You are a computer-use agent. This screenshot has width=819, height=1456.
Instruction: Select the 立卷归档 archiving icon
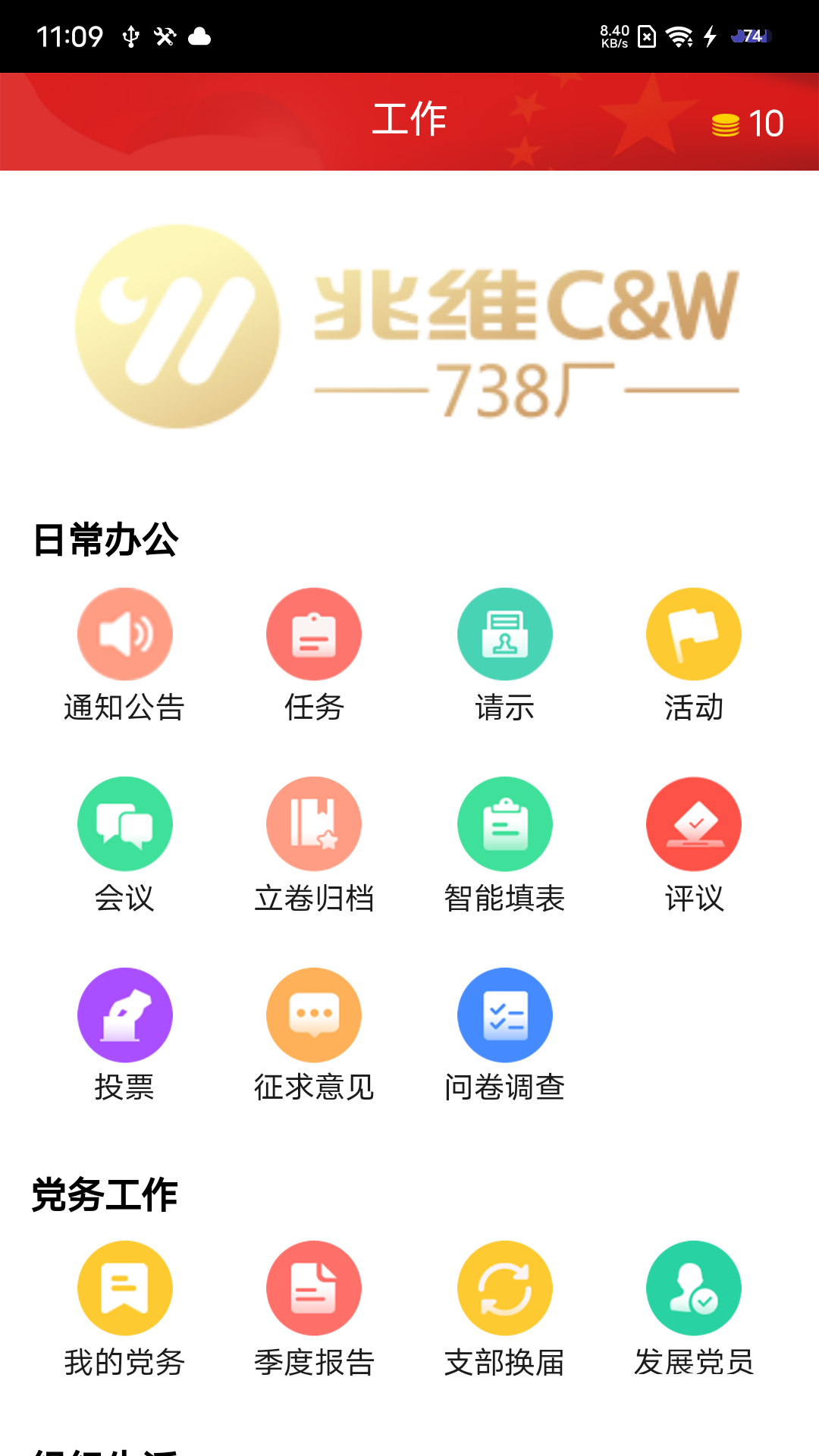(315, 824)
